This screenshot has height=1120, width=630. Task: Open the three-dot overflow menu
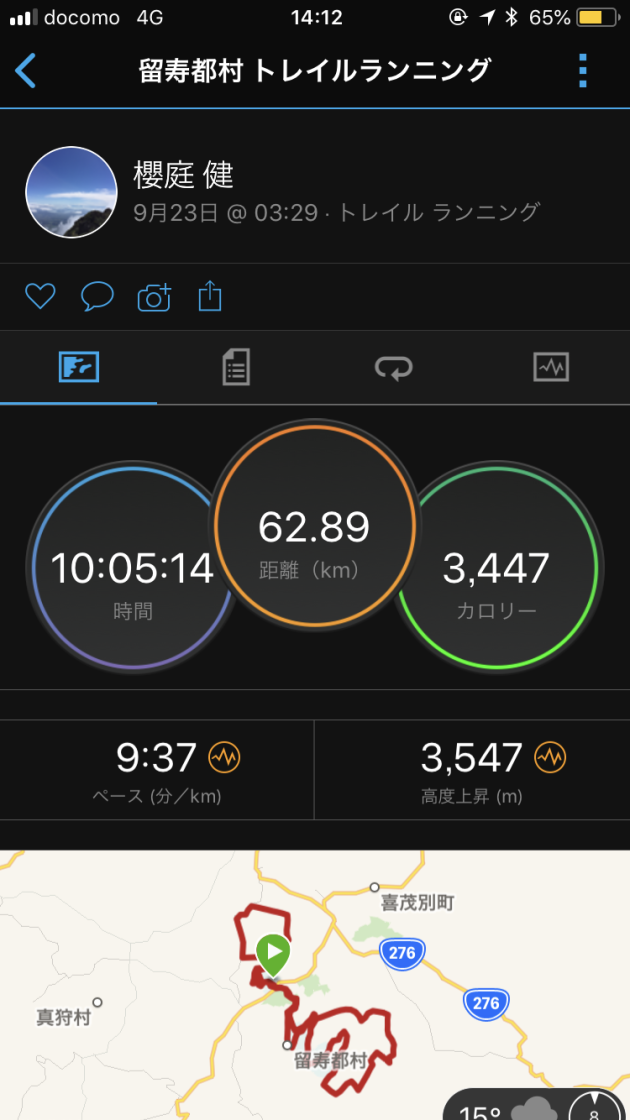click(x=583, y=71)
